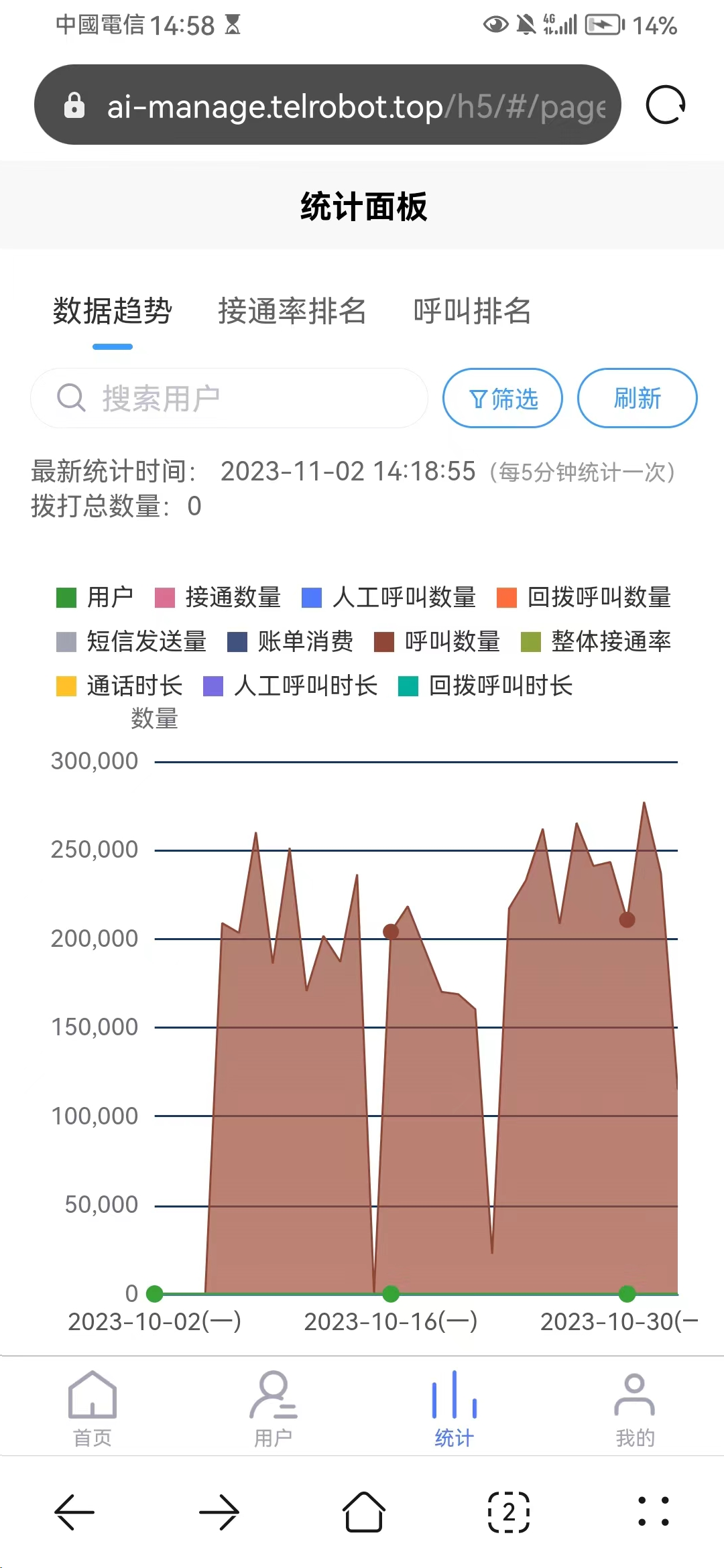The width and height of the screenshot is (724, 1568).
Task: Toggle the 人工呼叫数量 legend series
Action: click(x=389, y=596)
